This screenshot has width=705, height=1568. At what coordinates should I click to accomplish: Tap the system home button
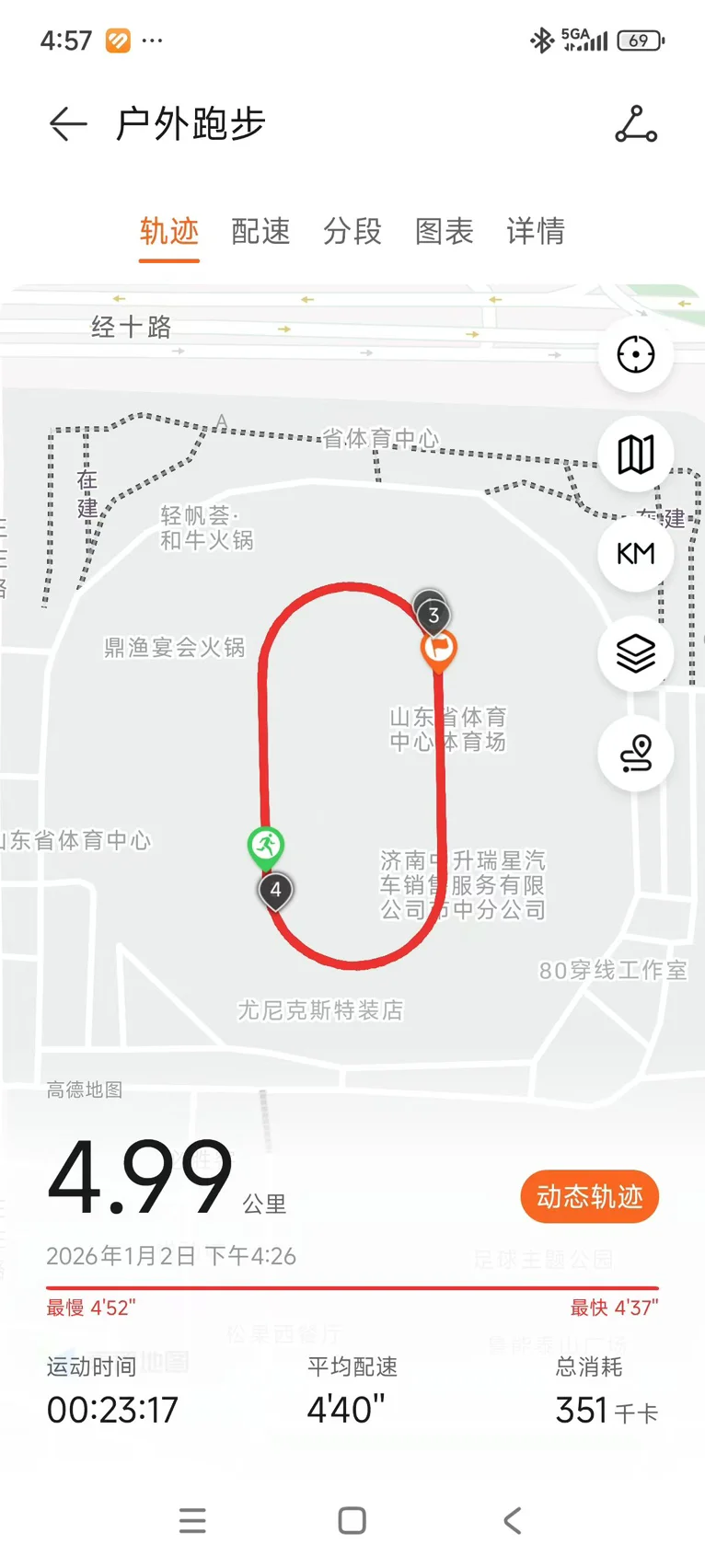[x=352, y=1520]
